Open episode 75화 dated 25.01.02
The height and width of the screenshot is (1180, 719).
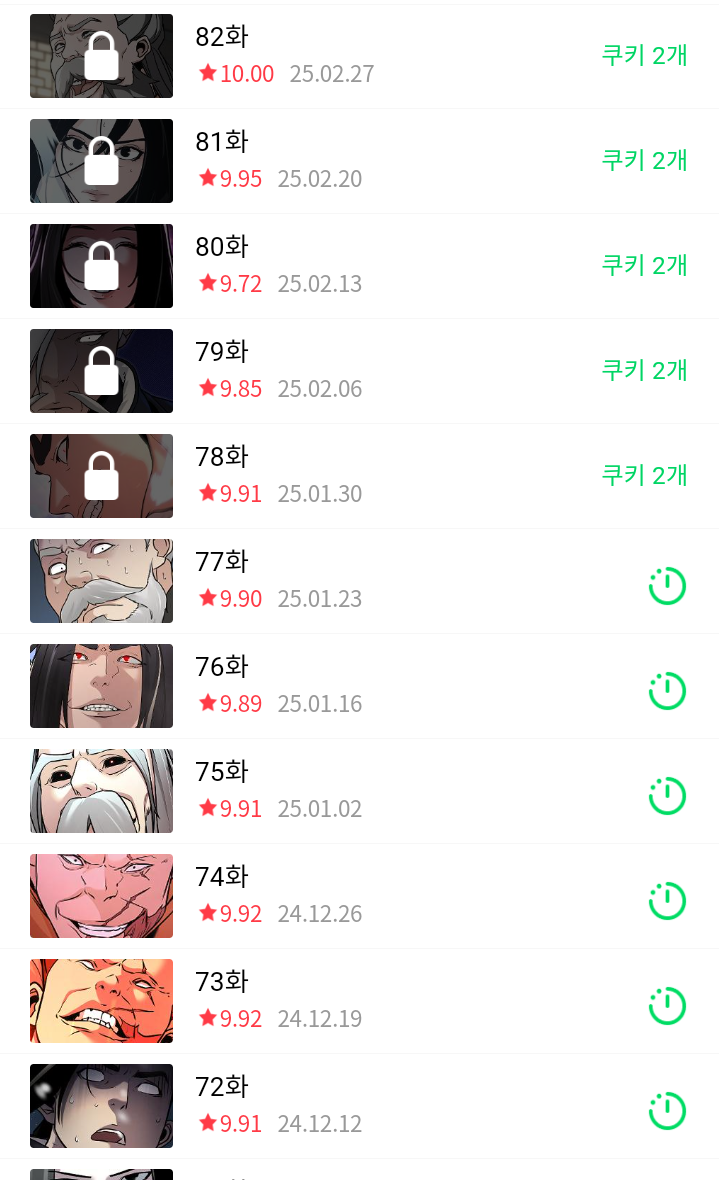359,791
